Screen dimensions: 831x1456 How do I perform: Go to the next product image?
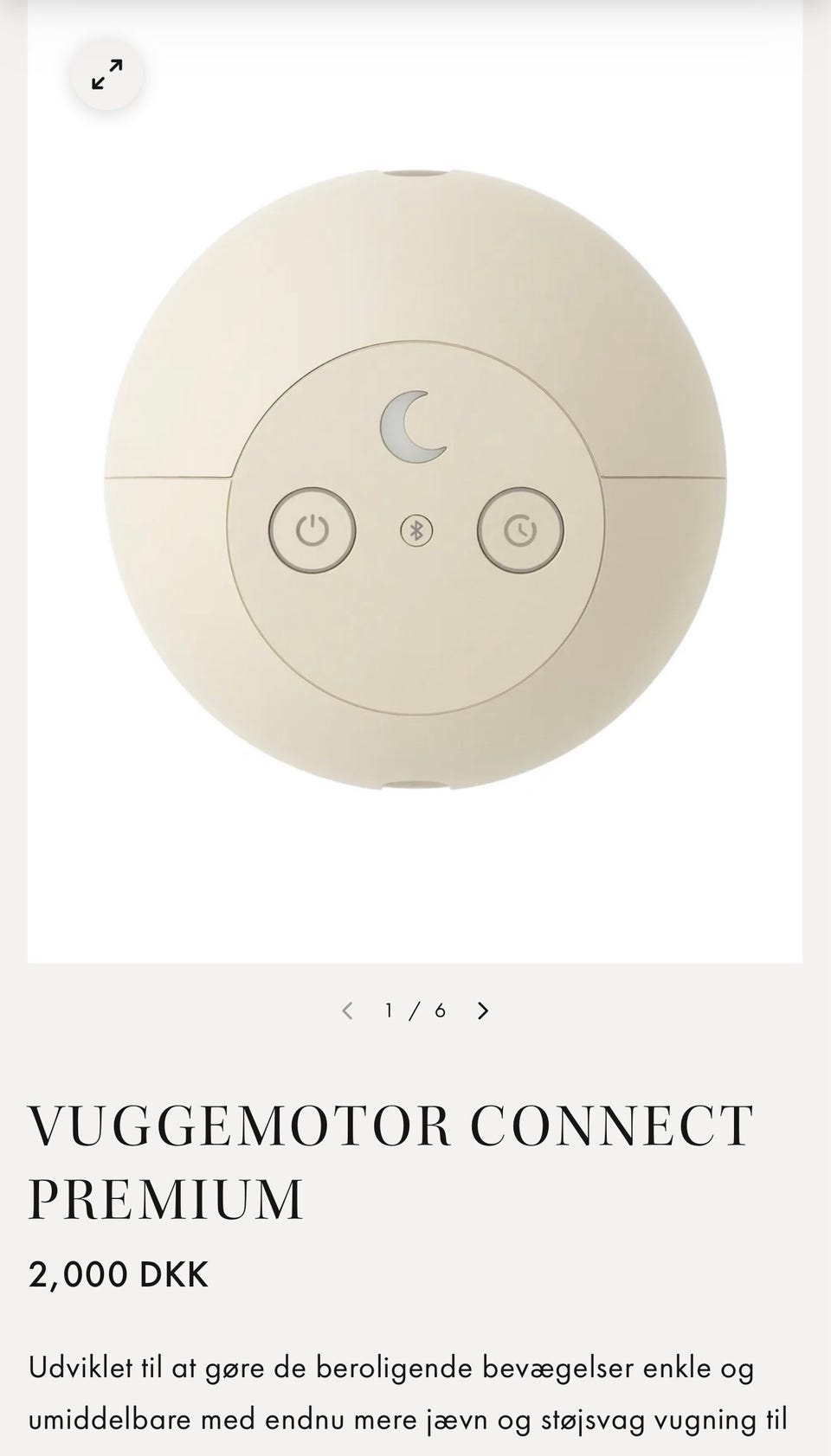(483, 1010)
